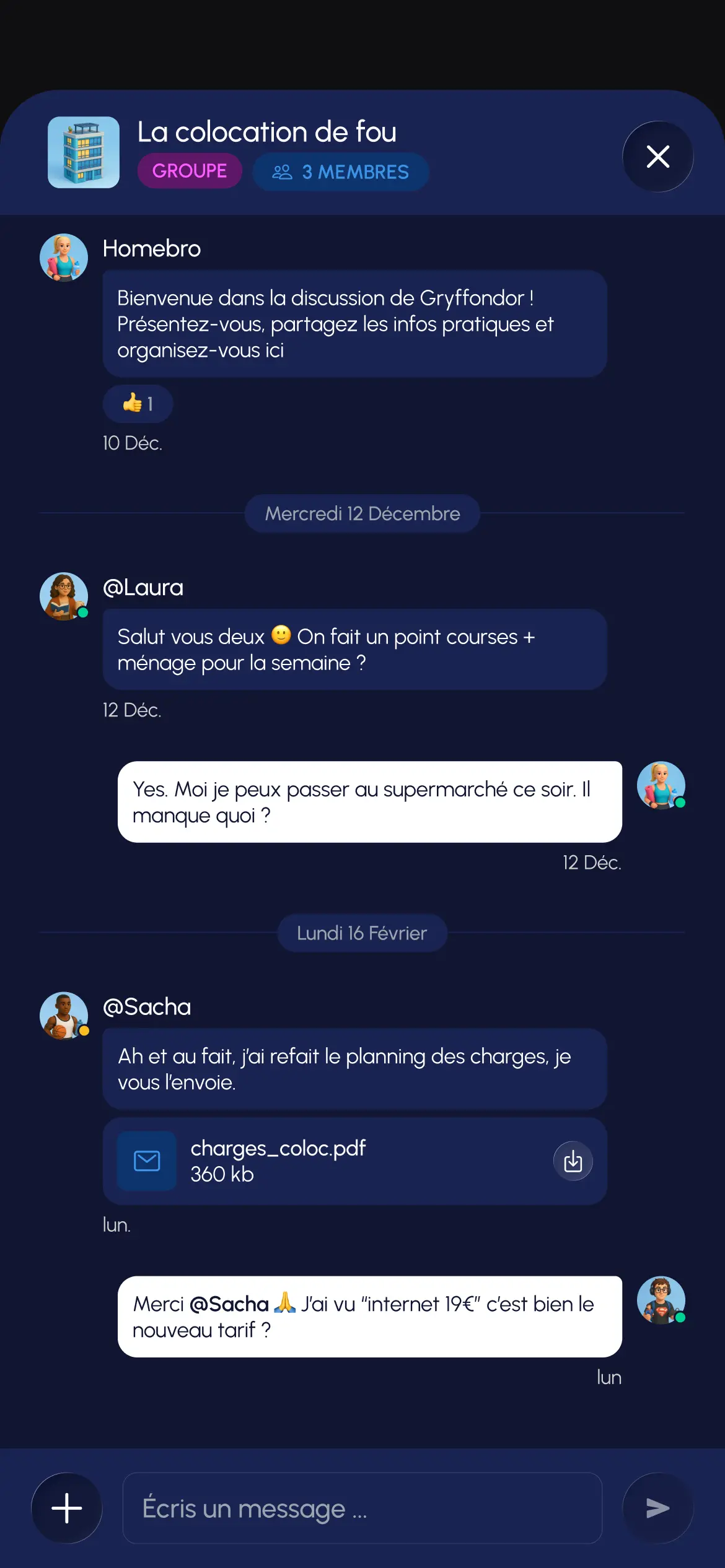Open Homebro's profile picture
The width and height of the screenshot is (725, 1568).
pos(64,257)
